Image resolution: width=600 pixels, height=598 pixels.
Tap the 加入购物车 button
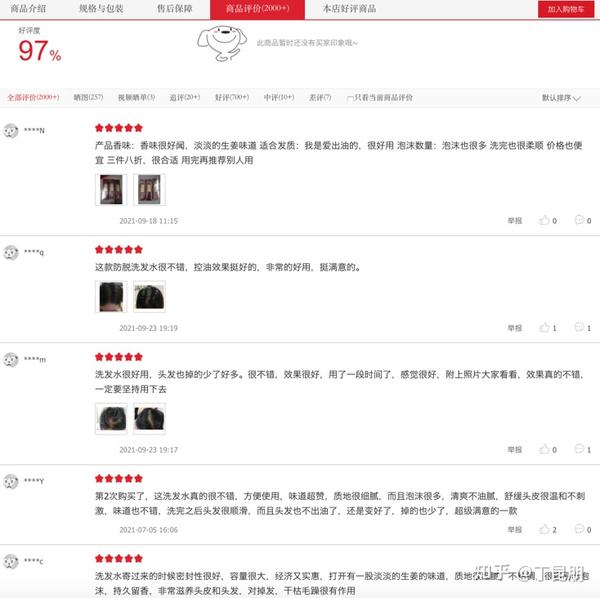567,9
